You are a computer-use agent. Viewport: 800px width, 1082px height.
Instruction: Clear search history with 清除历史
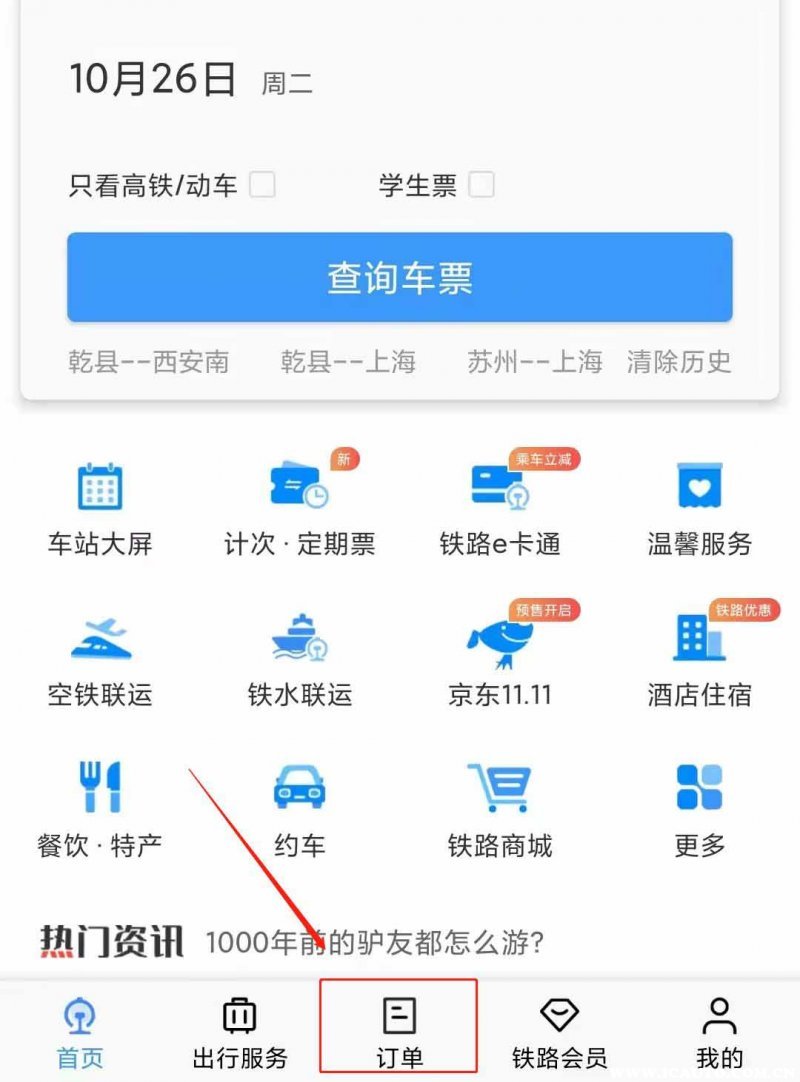(679, 362)
